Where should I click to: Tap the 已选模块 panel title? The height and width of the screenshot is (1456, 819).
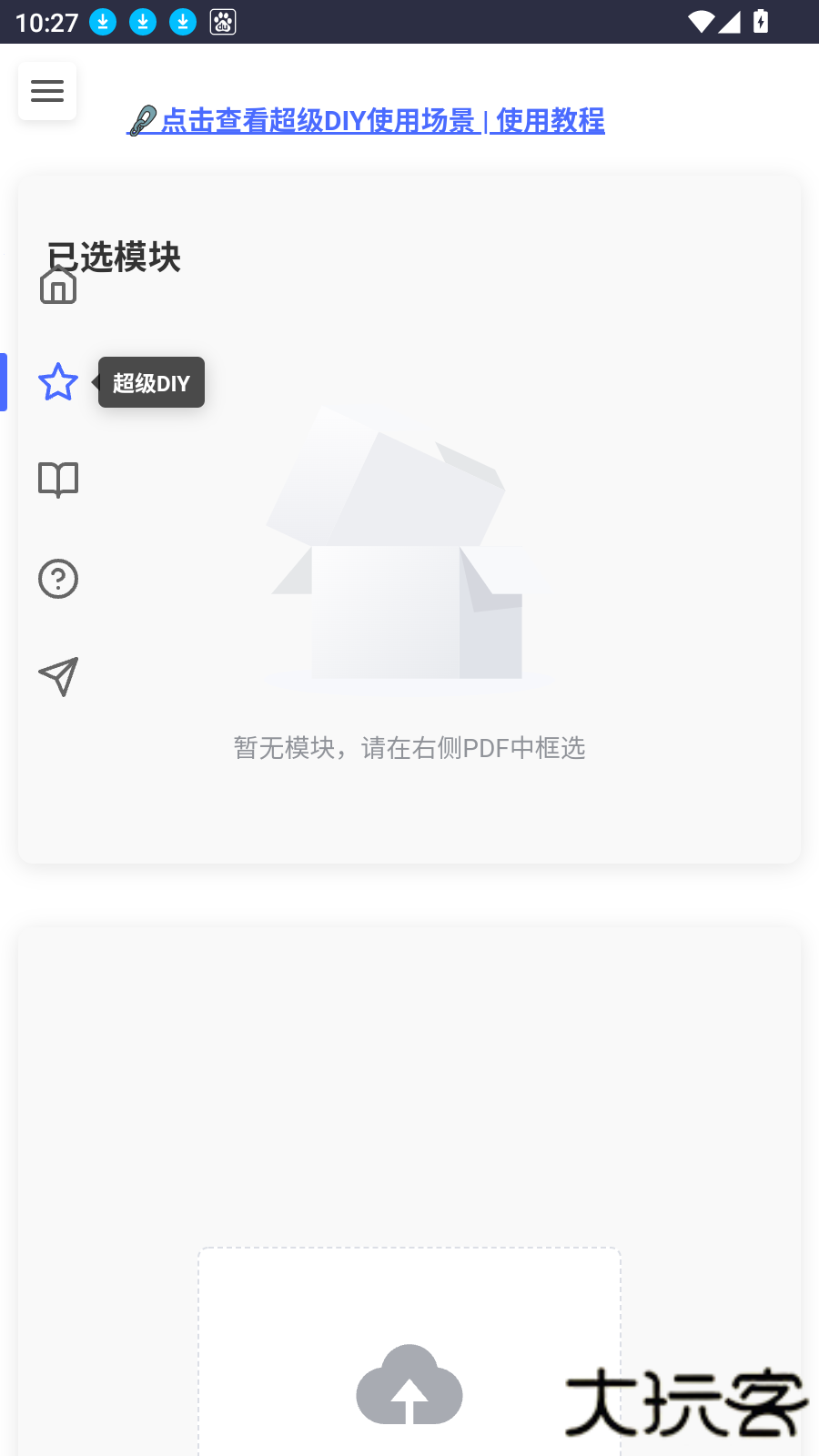[x=114, y=258]
